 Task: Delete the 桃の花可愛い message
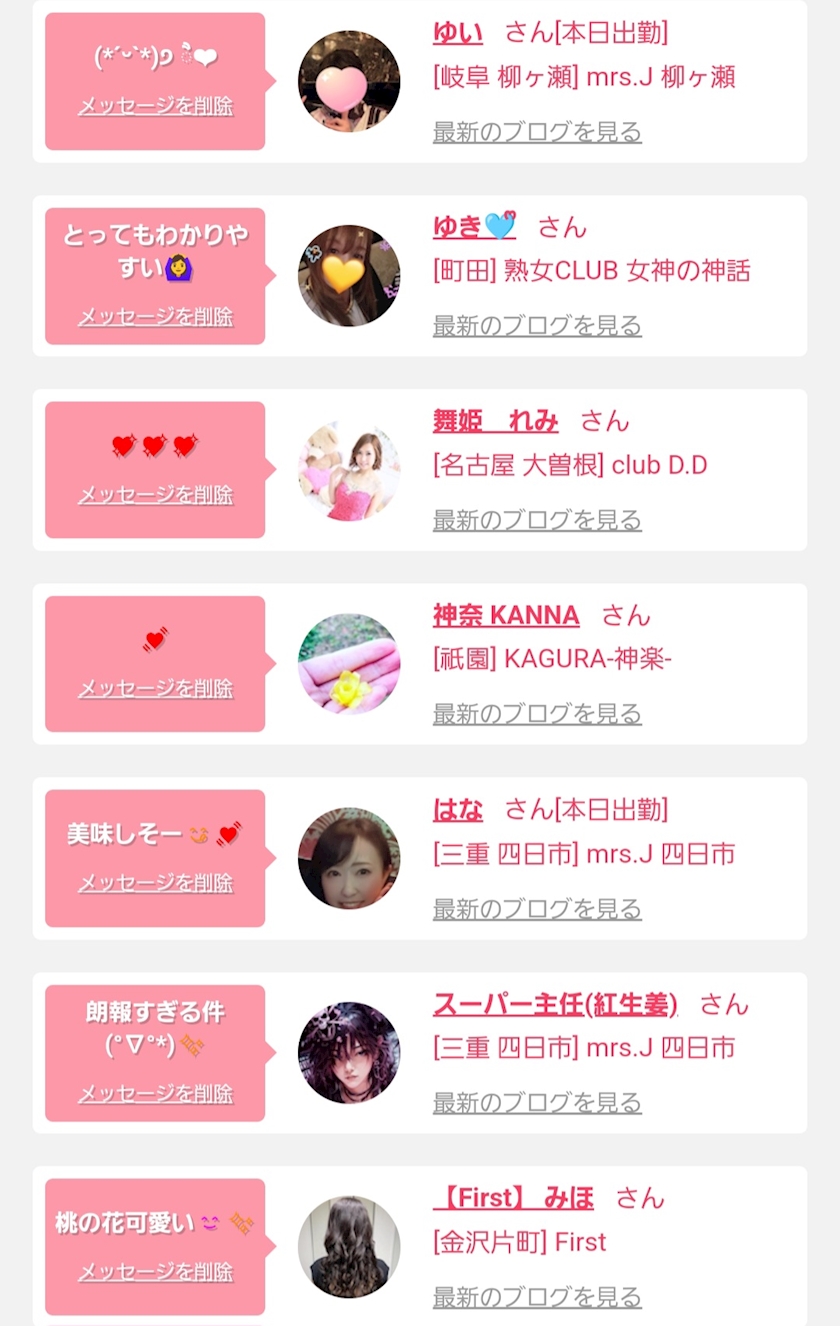click(156, 1271)
